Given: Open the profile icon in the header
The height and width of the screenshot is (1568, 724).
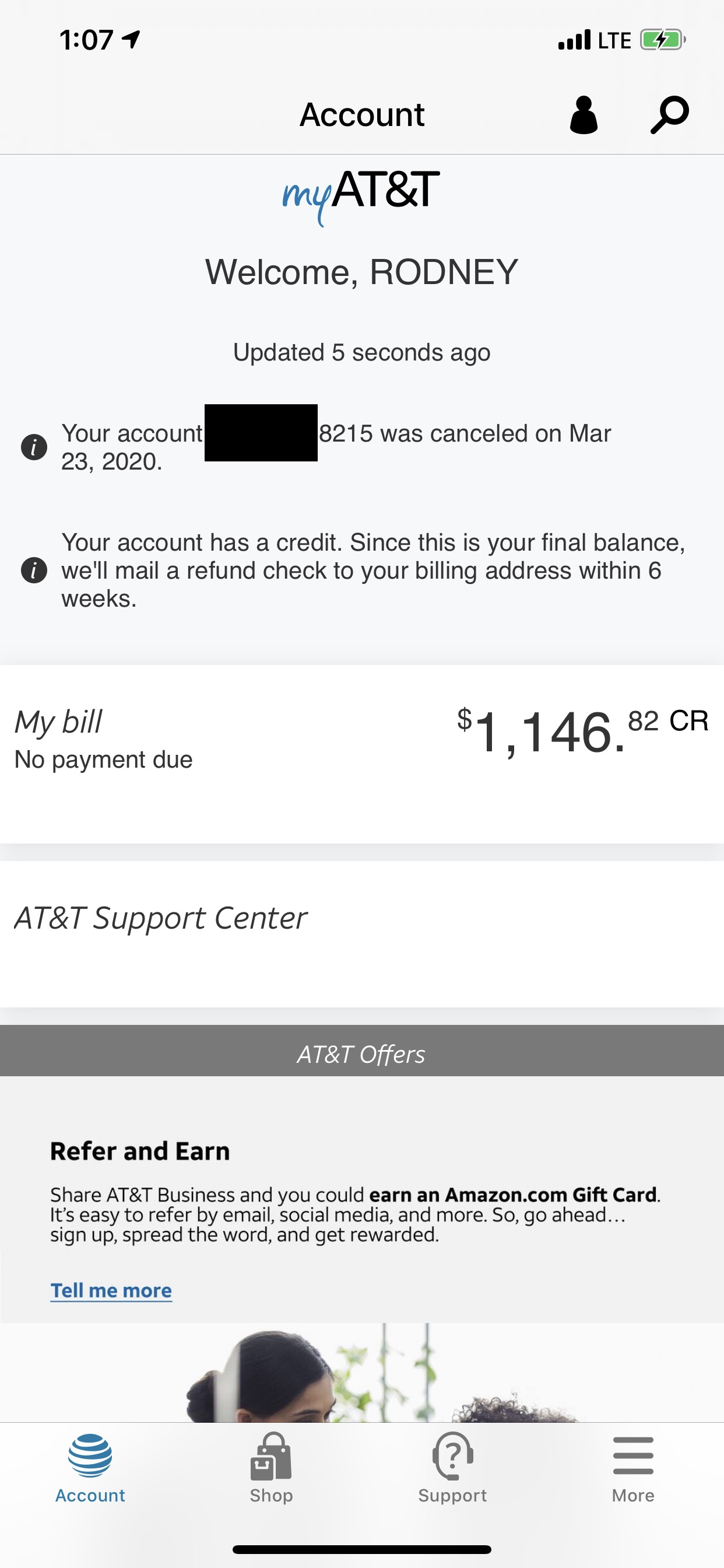Looking at the screenshot, I should (583, 114).
